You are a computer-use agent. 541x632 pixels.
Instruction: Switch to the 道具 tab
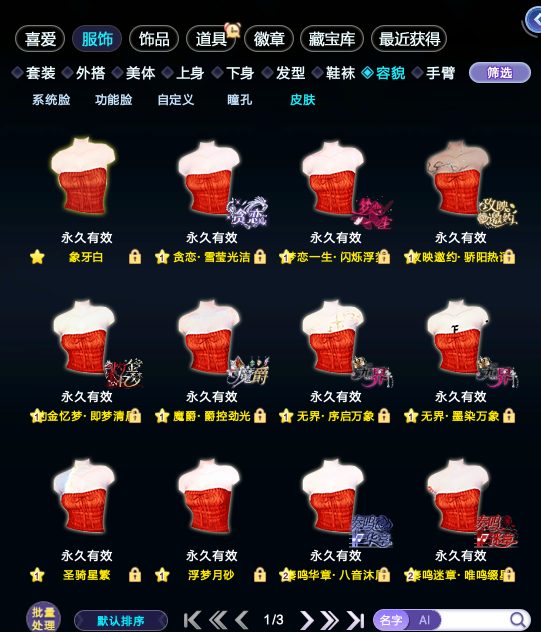[211, 39]
